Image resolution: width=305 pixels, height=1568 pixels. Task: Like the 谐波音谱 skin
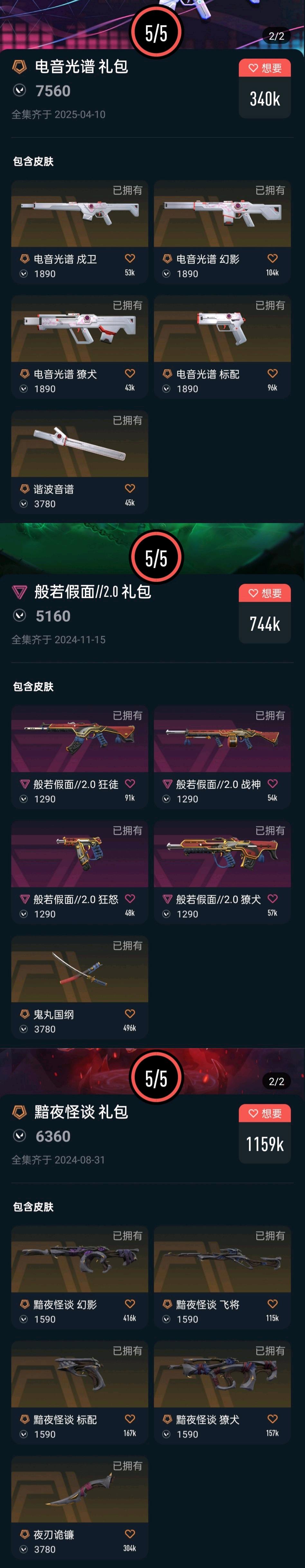130,489
